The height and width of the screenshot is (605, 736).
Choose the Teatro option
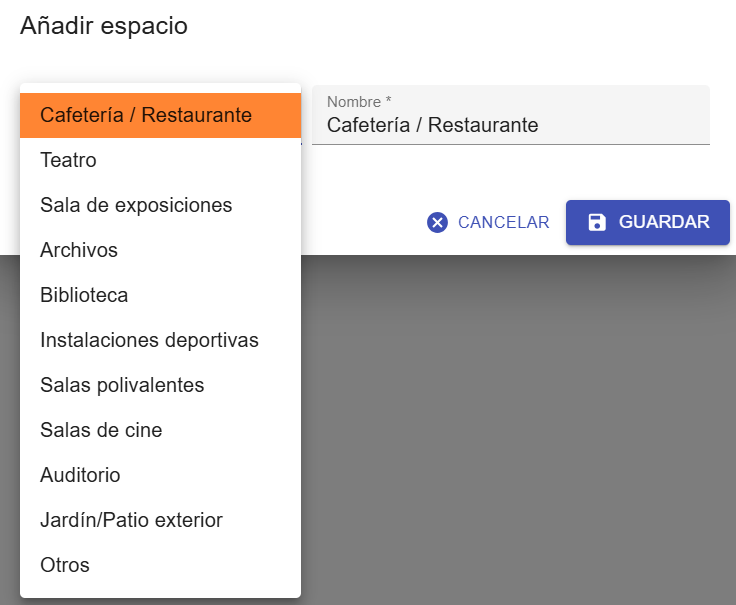click(160, 160)
